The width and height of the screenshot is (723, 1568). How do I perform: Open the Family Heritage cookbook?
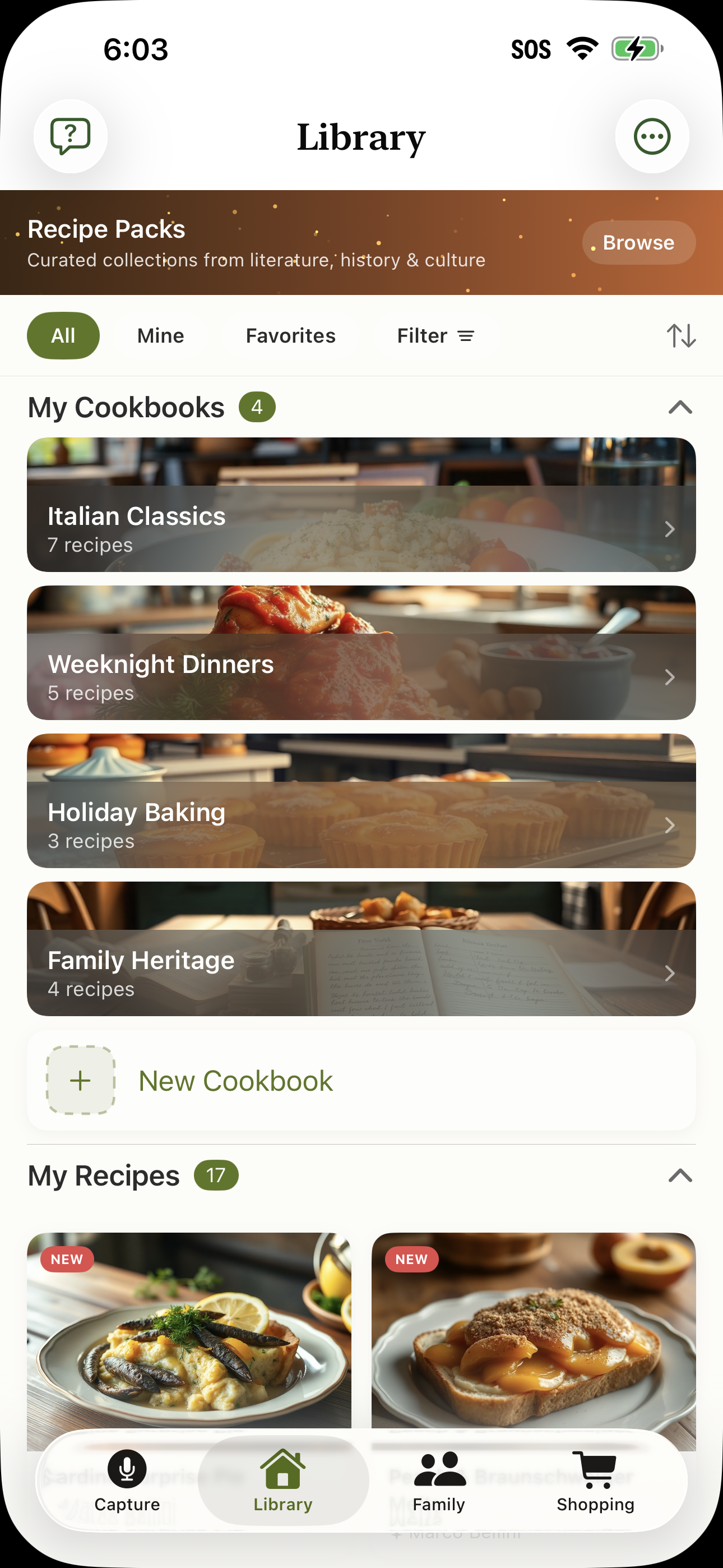coord(361,948)
